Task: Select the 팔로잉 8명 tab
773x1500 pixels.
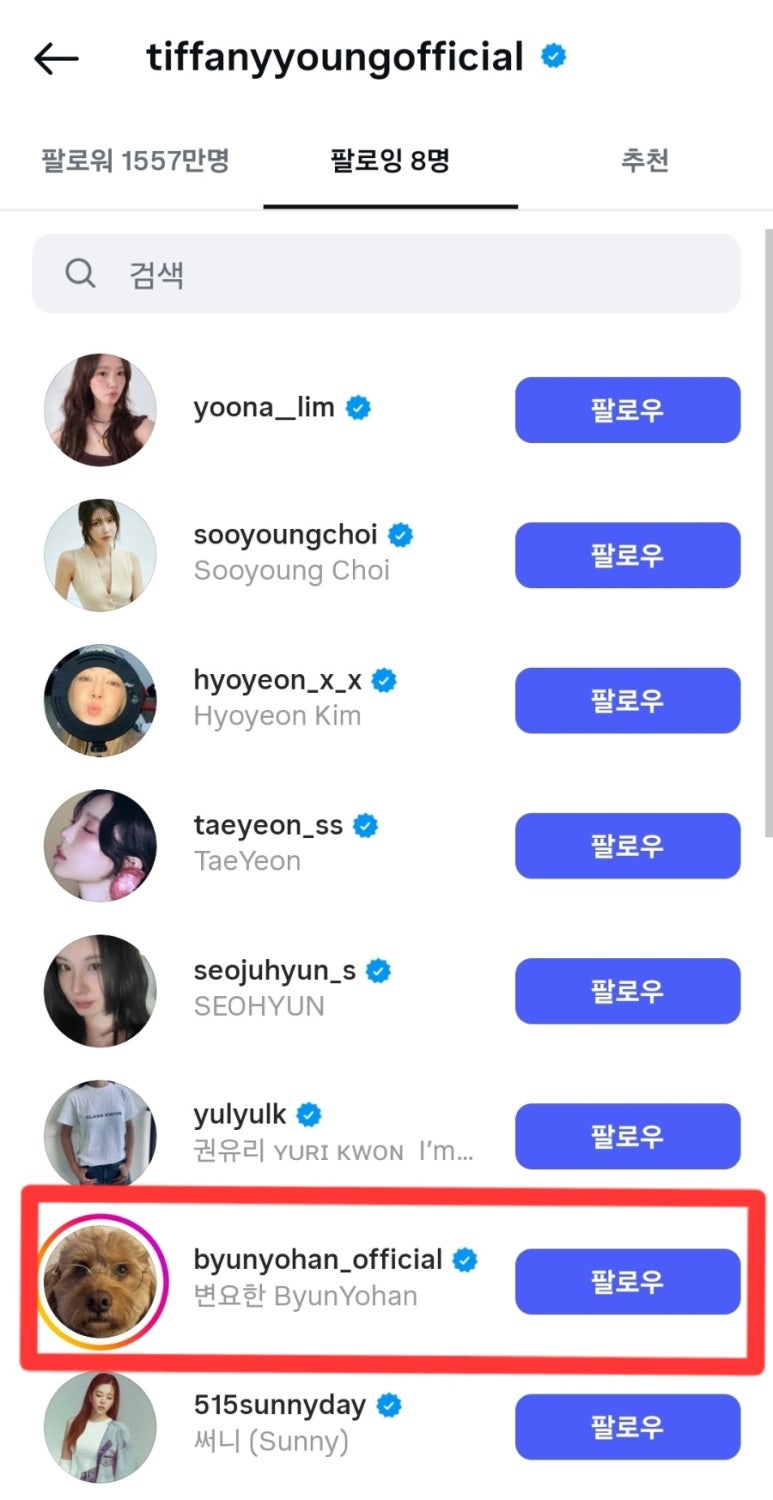Action: pos(390,160)
